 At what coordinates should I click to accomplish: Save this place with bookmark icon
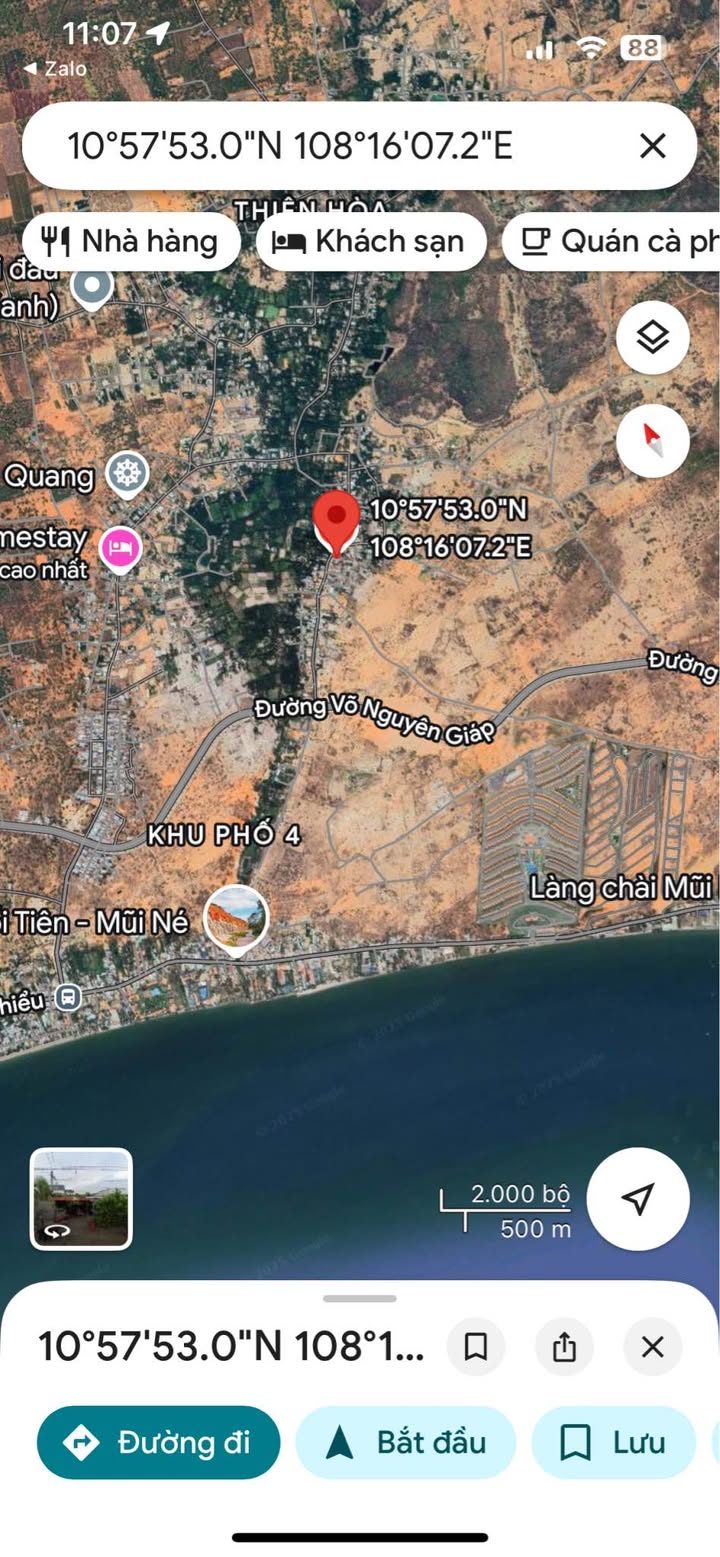[476, 1347]
